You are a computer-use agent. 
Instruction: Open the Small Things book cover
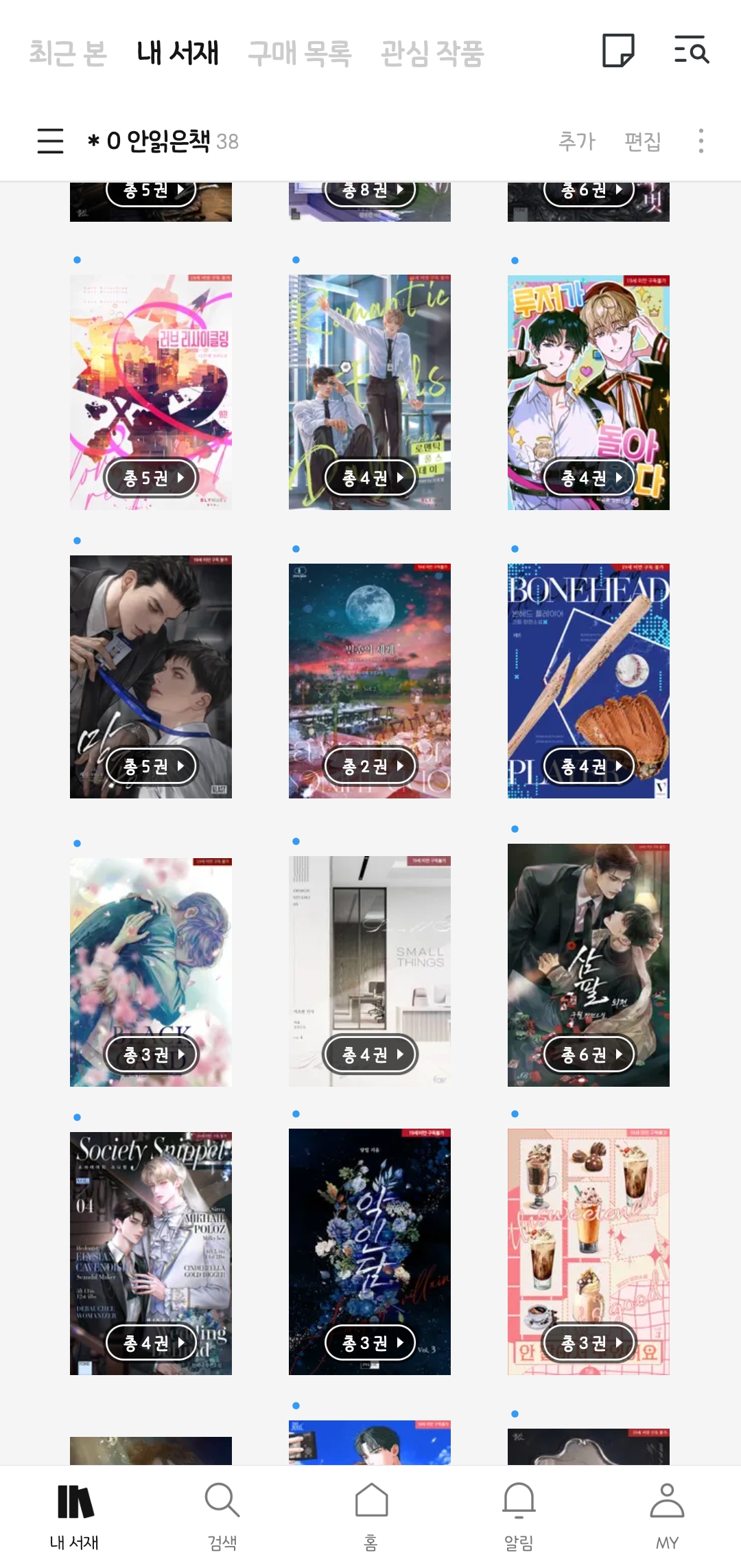pos(370,961)
